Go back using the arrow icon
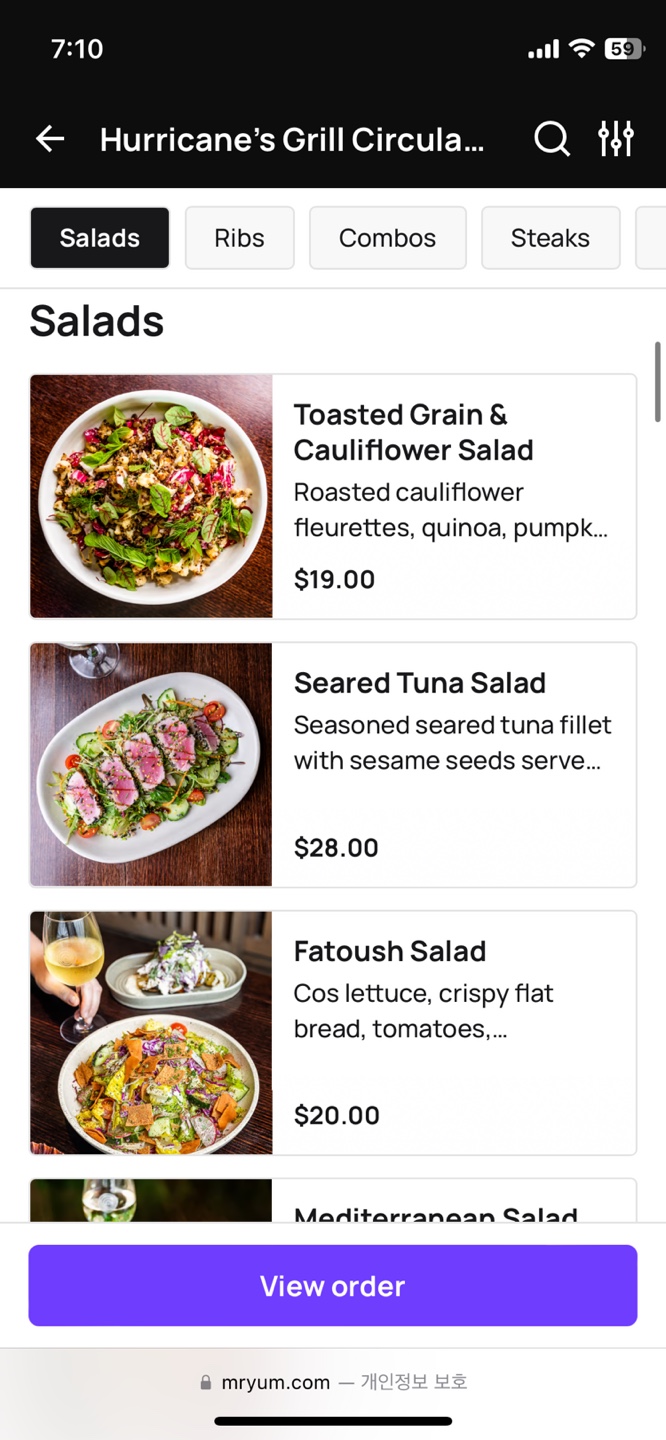This screenshot has width=666, height=1440. click(x=50, y=139)
